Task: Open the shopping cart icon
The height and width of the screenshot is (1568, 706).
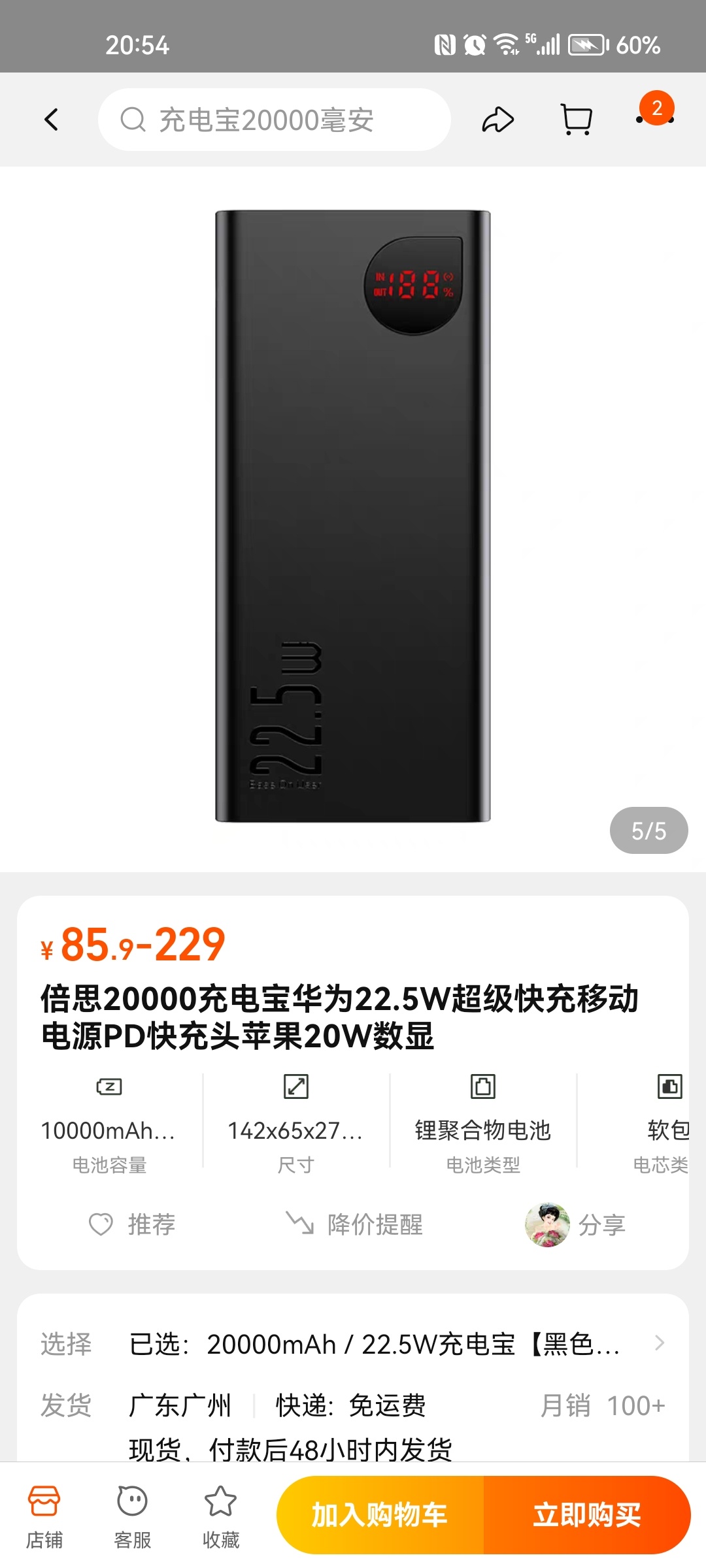Action: click(x=577, y=120)
